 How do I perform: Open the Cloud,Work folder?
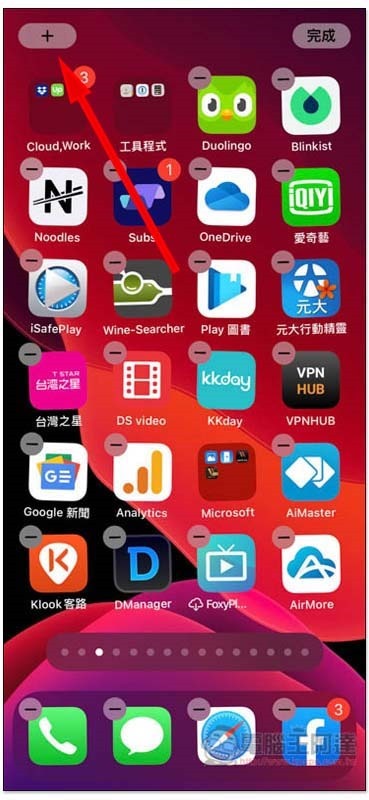pyautogui.click(x=58, y=105)
